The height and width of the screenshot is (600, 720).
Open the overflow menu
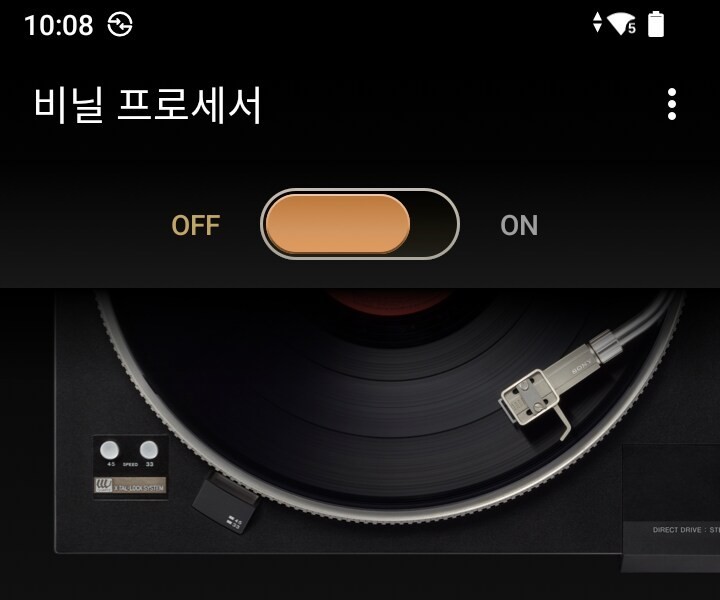pyautogui.click(x=672, y=104)
